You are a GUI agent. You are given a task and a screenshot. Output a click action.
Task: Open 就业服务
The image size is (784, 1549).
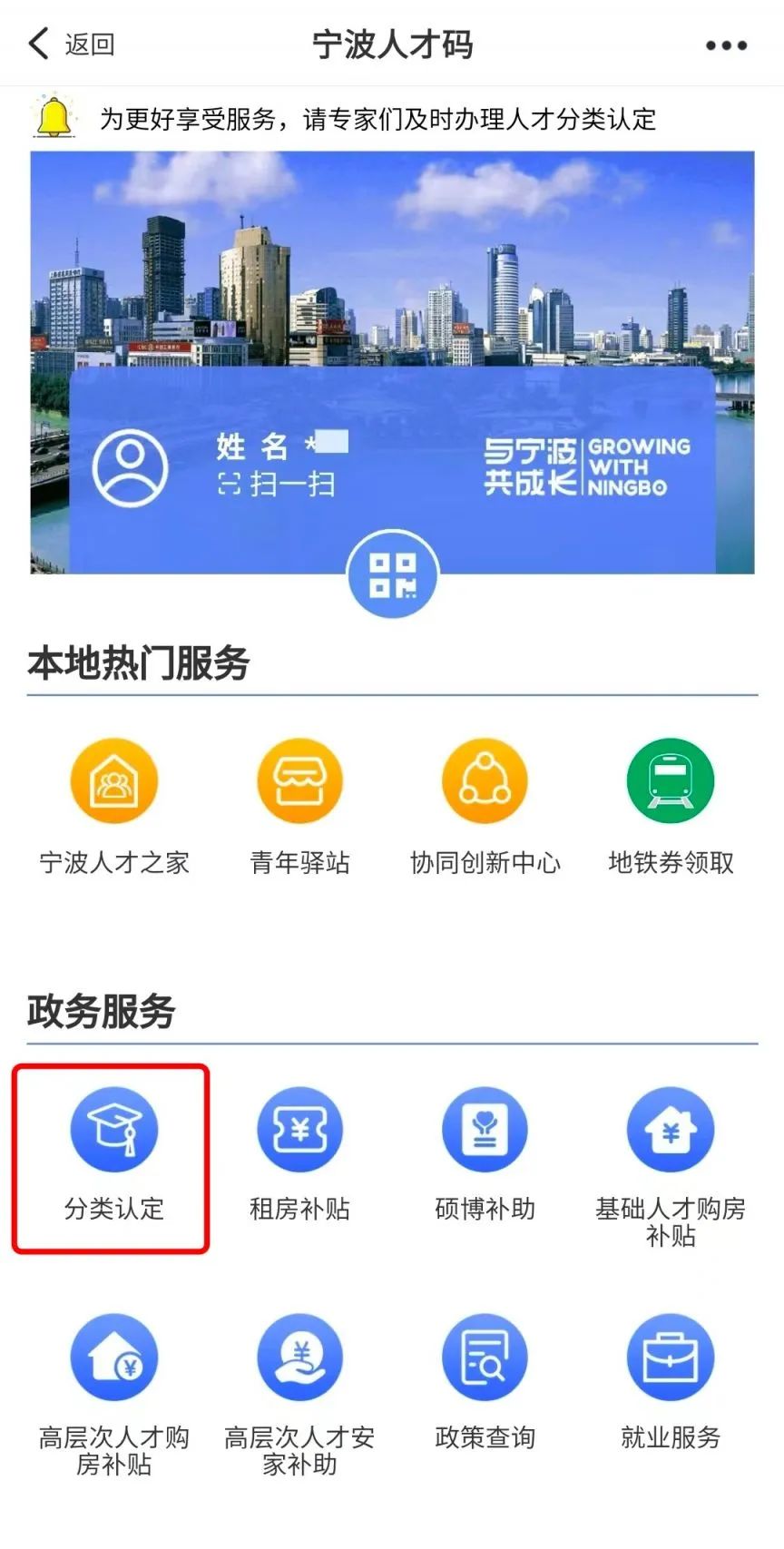point(671,1381)
